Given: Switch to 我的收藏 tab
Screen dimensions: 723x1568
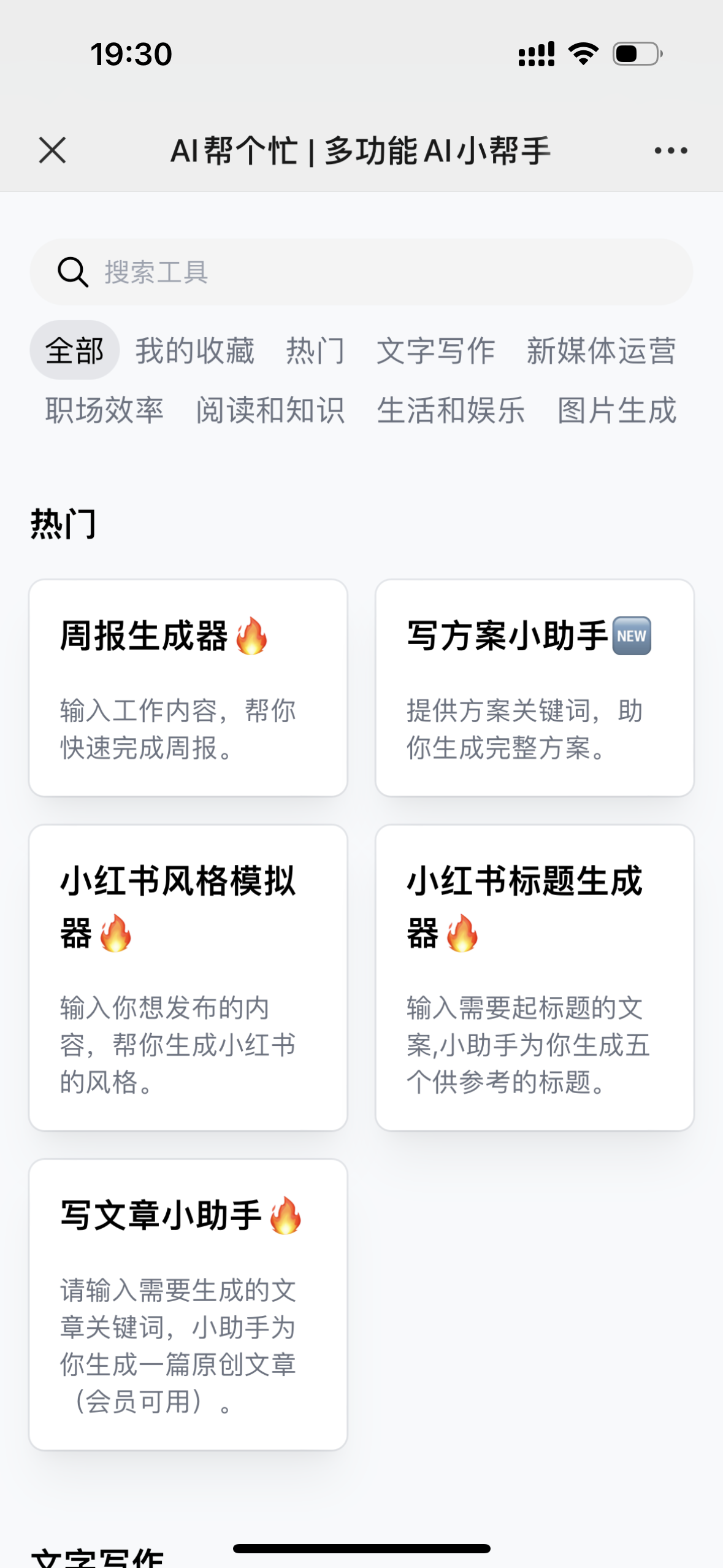Looking at the screenshot, I should pos(194,350).
